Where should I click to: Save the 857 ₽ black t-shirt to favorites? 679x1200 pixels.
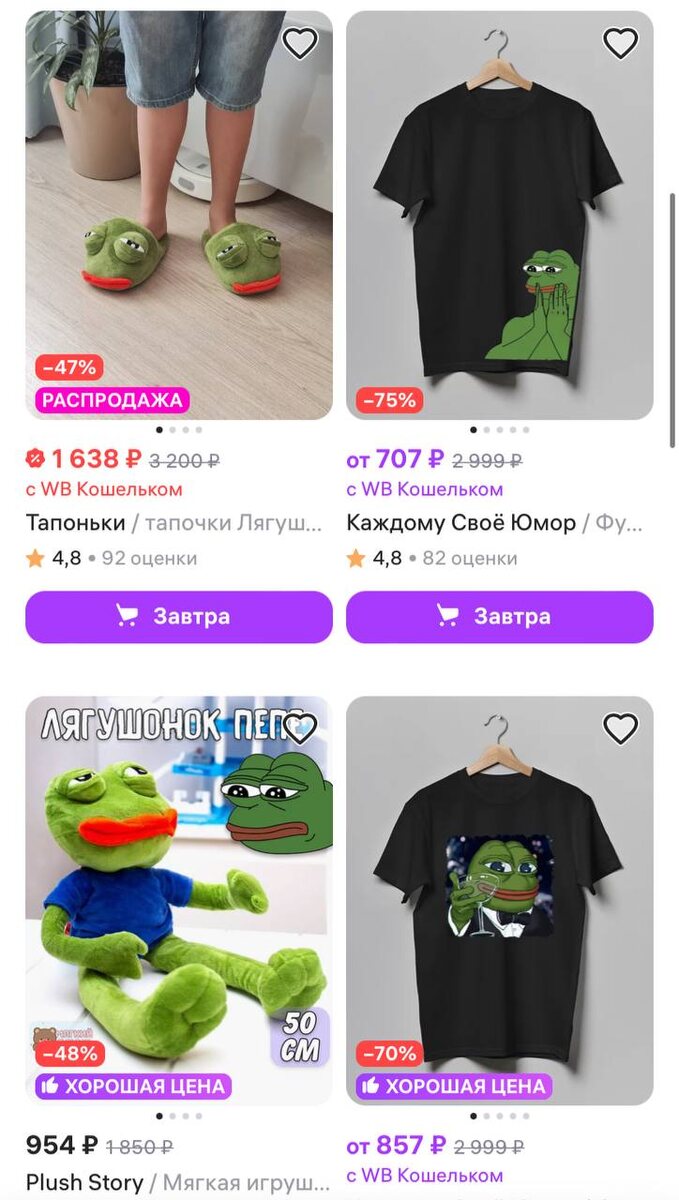(x=620, y=728)
